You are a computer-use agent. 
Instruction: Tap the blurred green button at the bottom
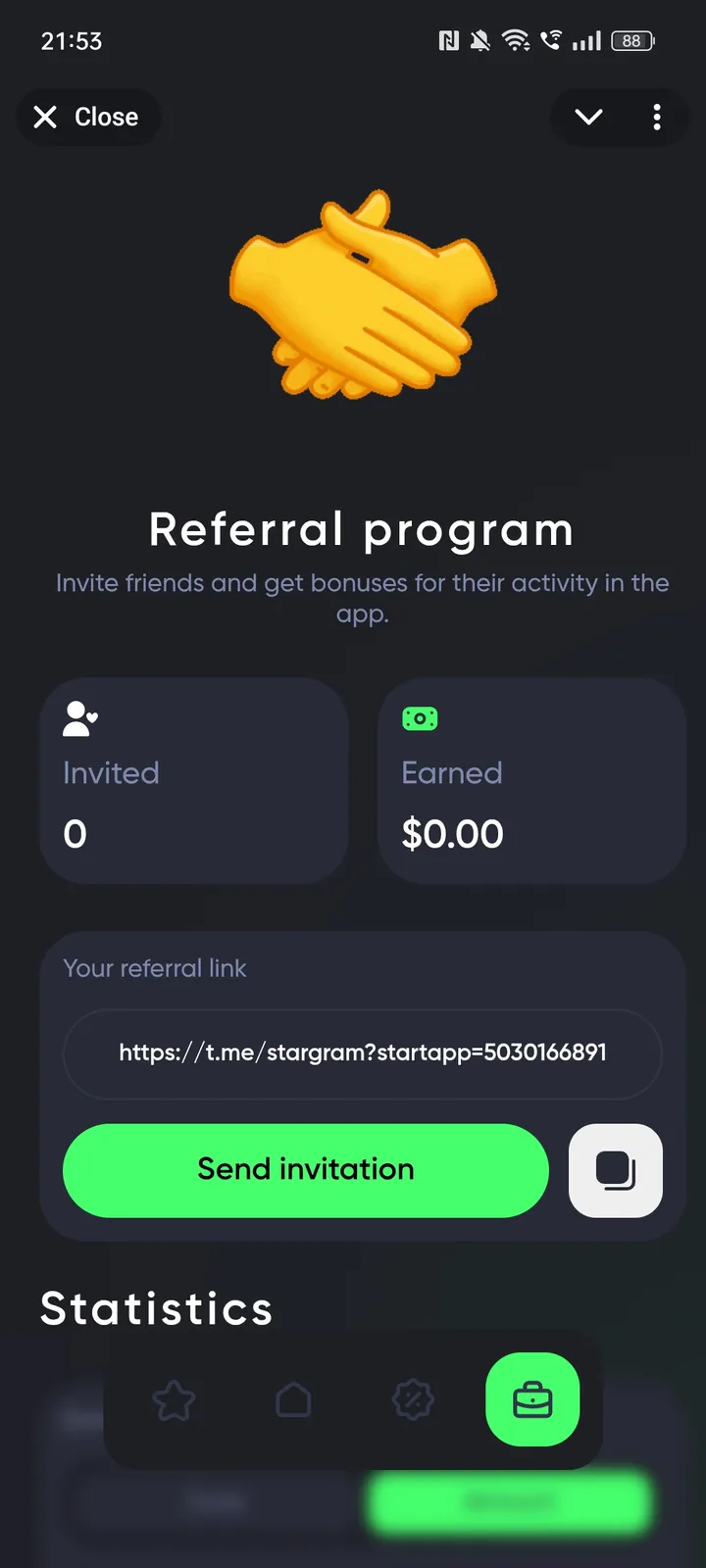pyautogui.click(x=509, y=1501)
